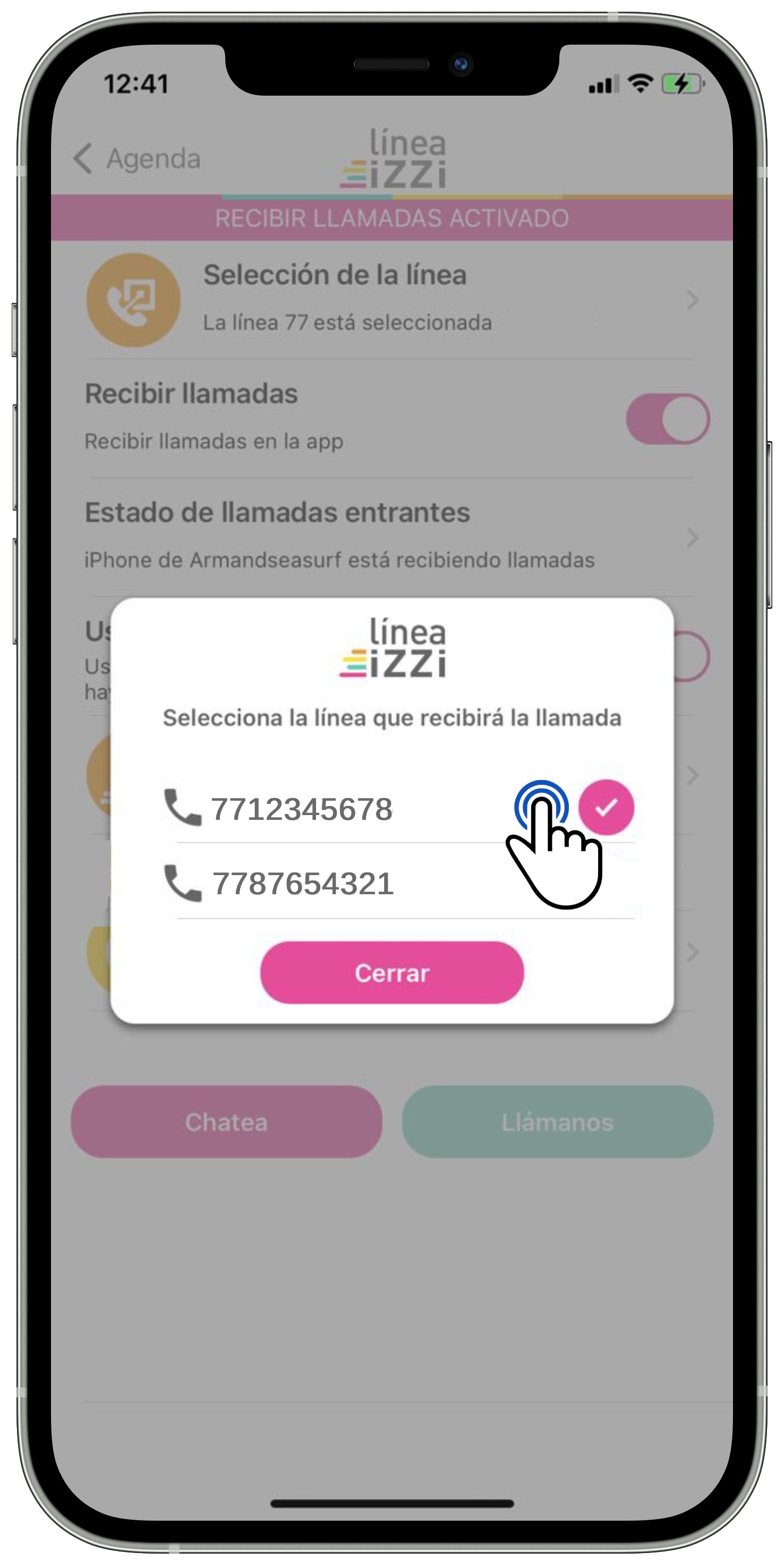Select the line 7712345678
Screen dimensions: 784x1560
coord(302,809)
